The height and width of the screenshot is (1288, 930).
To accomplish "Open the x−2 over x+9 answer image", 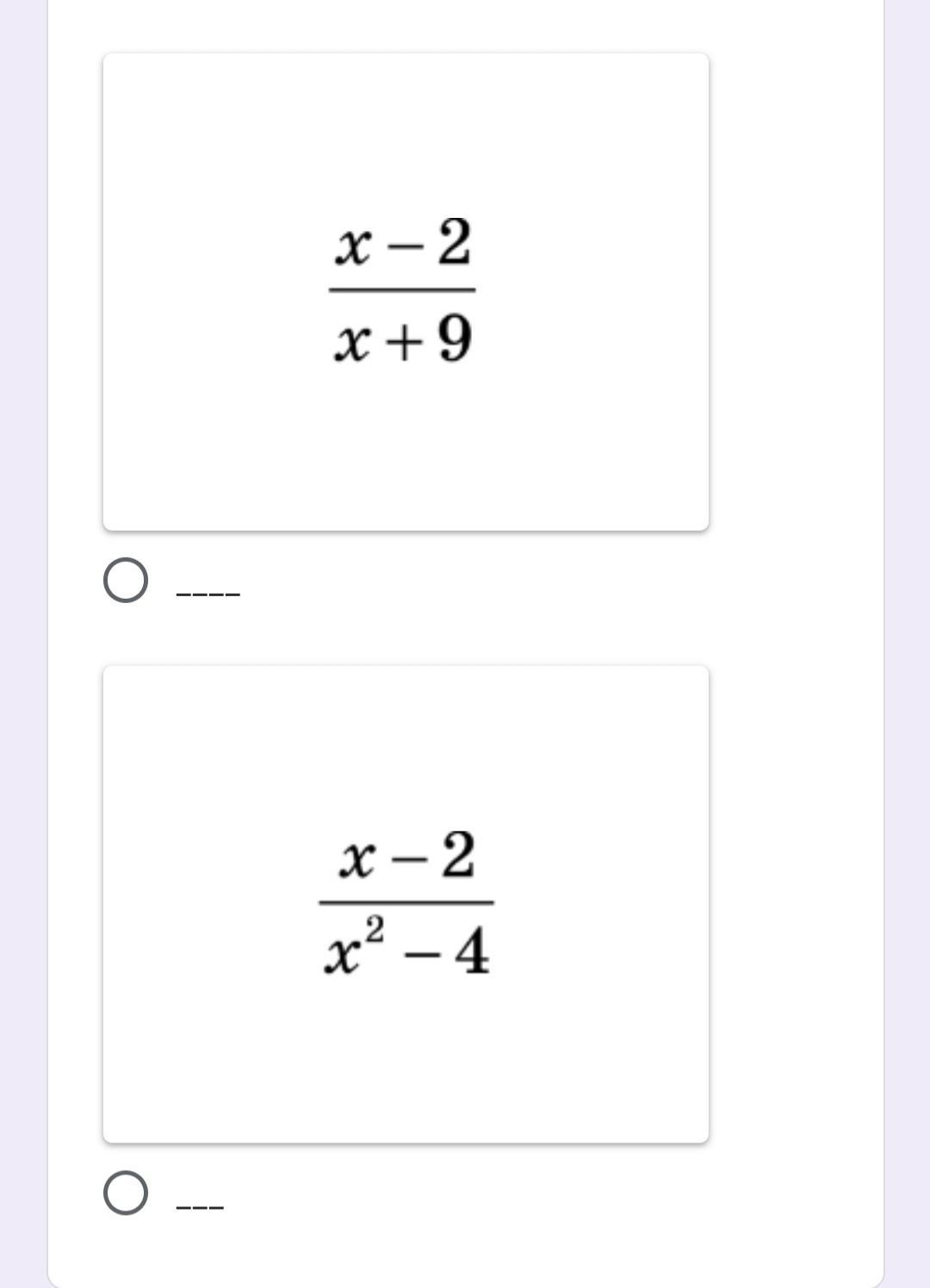I will tap(406, 292).
